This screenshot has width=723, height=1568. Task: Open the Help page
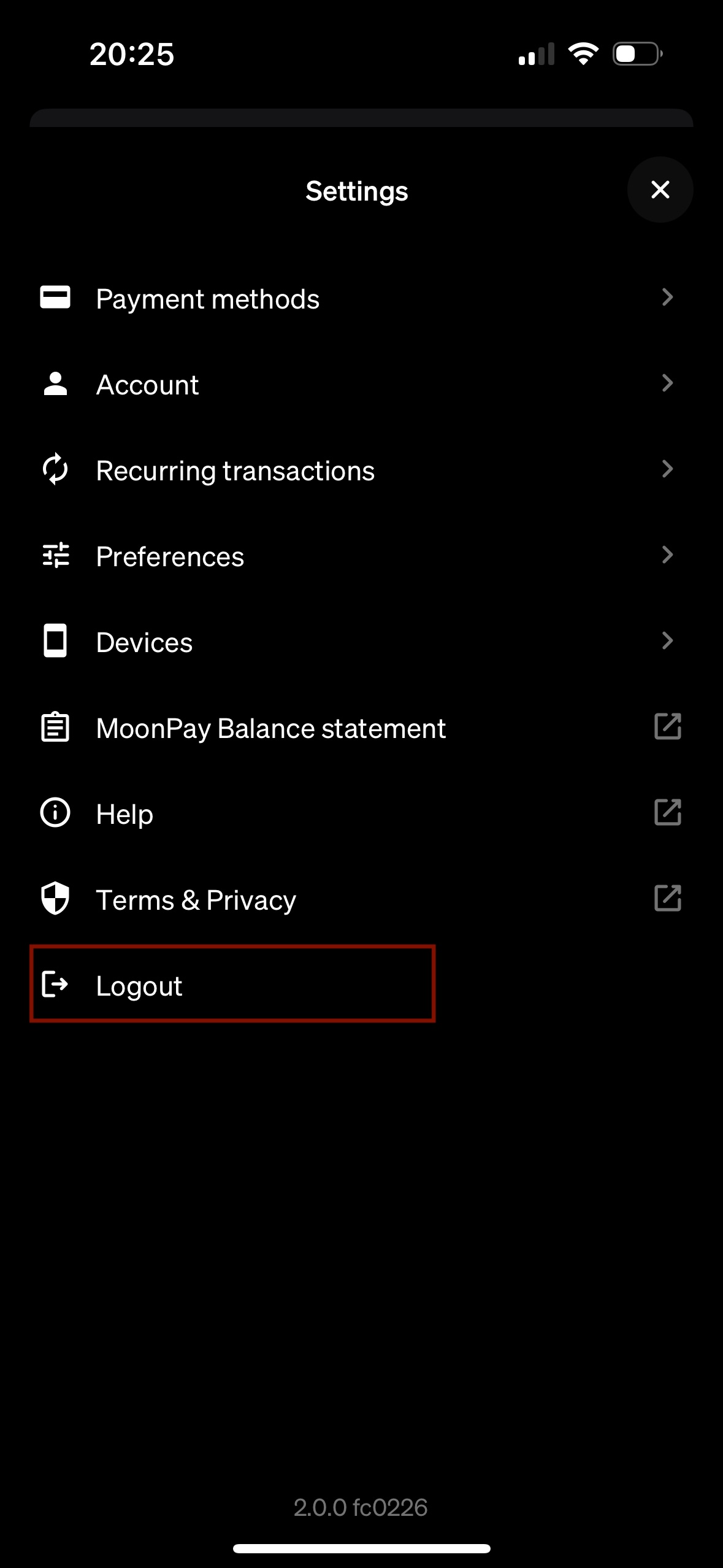(125, 814)
